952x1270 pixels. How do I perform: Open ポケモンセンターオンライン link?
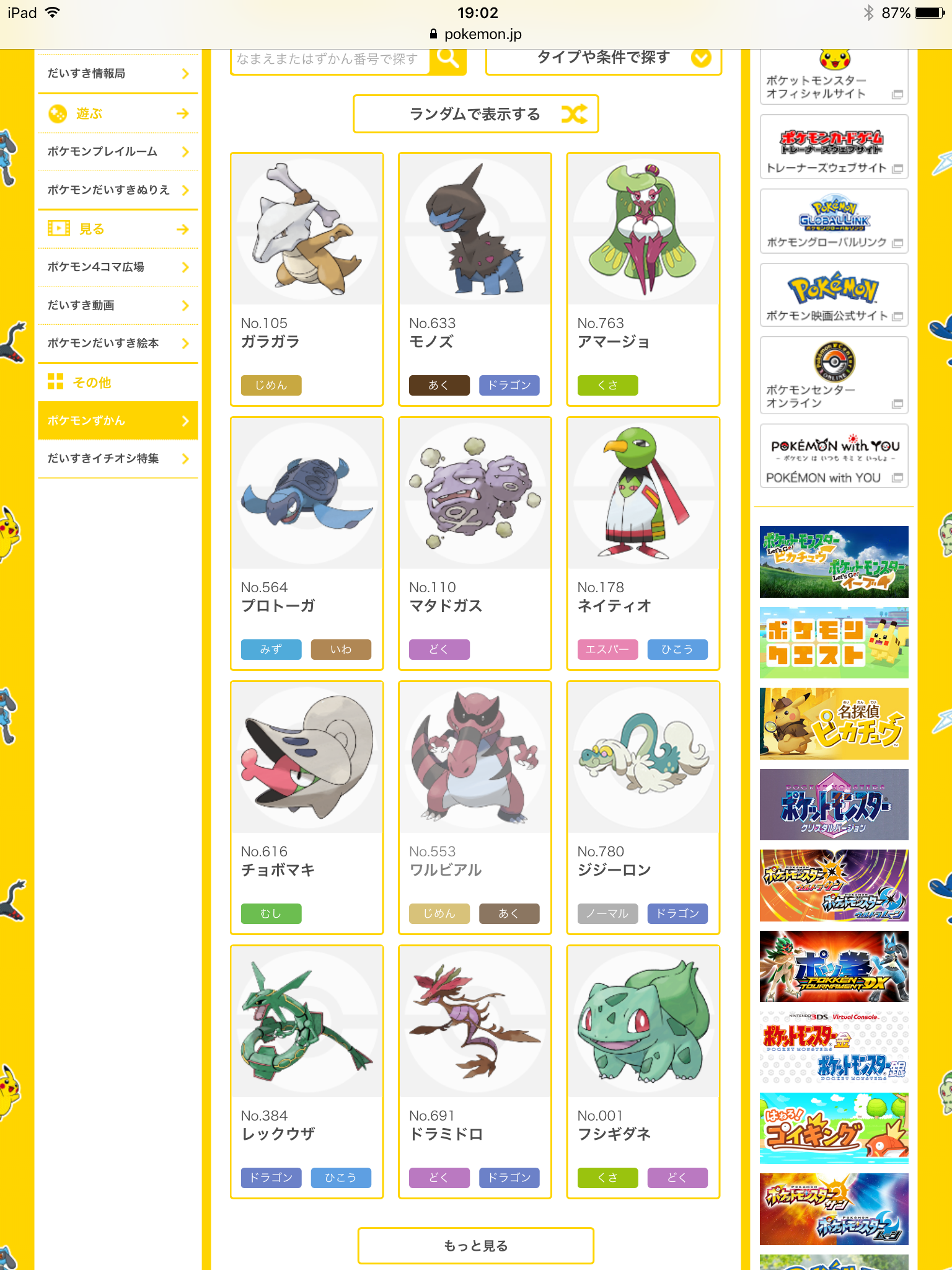pyautogui.click(x=834, y=376)
